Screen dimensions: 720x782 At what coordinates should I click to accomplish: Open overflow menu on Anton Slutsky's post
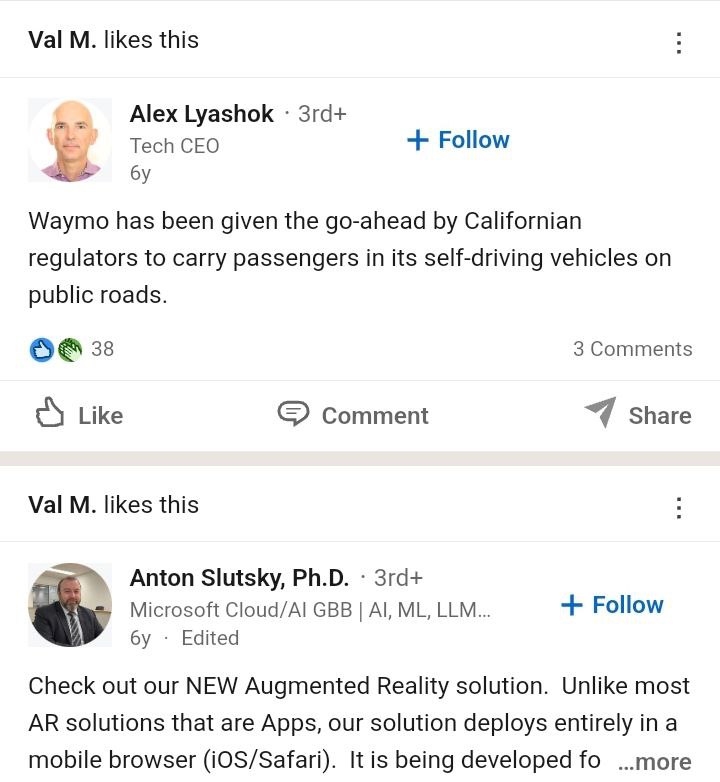coord(679,508)
